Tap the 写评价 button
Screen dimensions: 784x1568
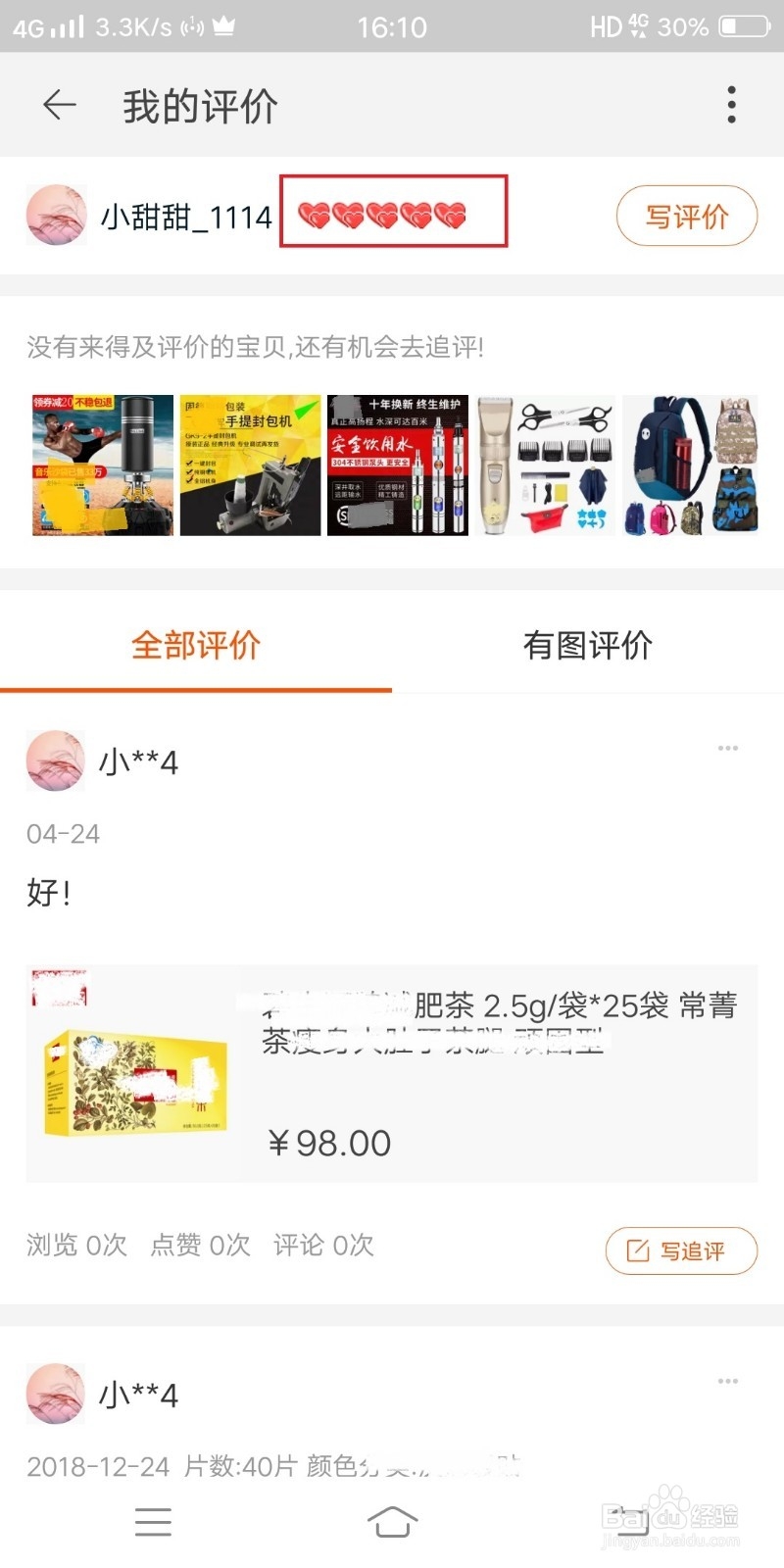686,216
